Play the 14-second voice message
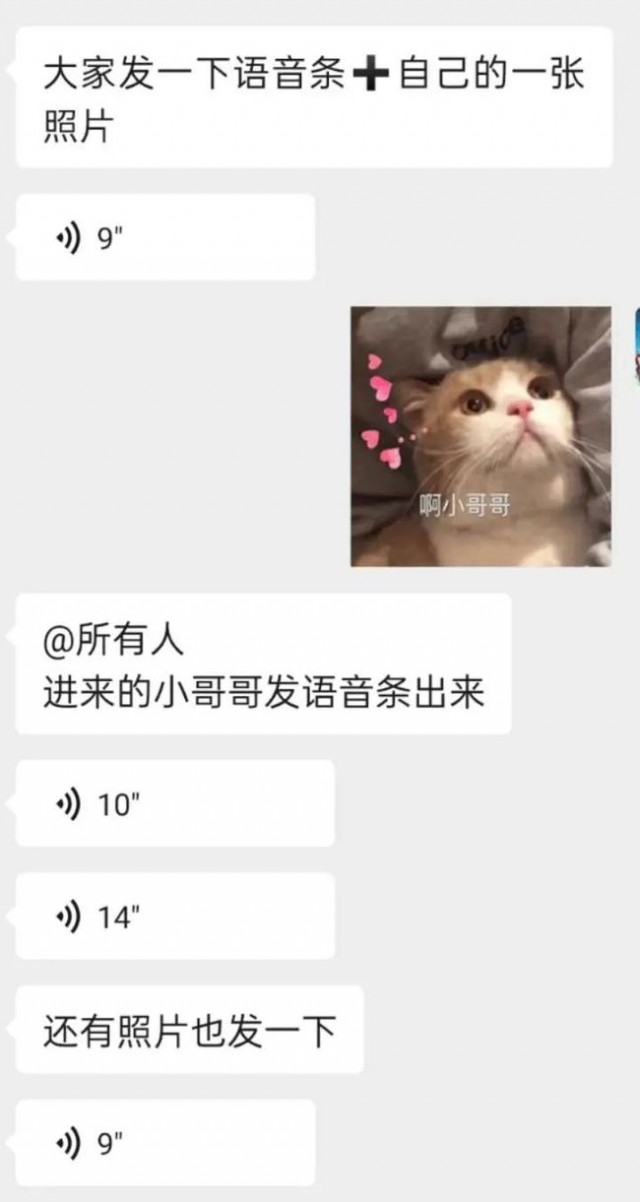Image resolution: width=640 pixels, height=1202 pixels. (175, 915)
